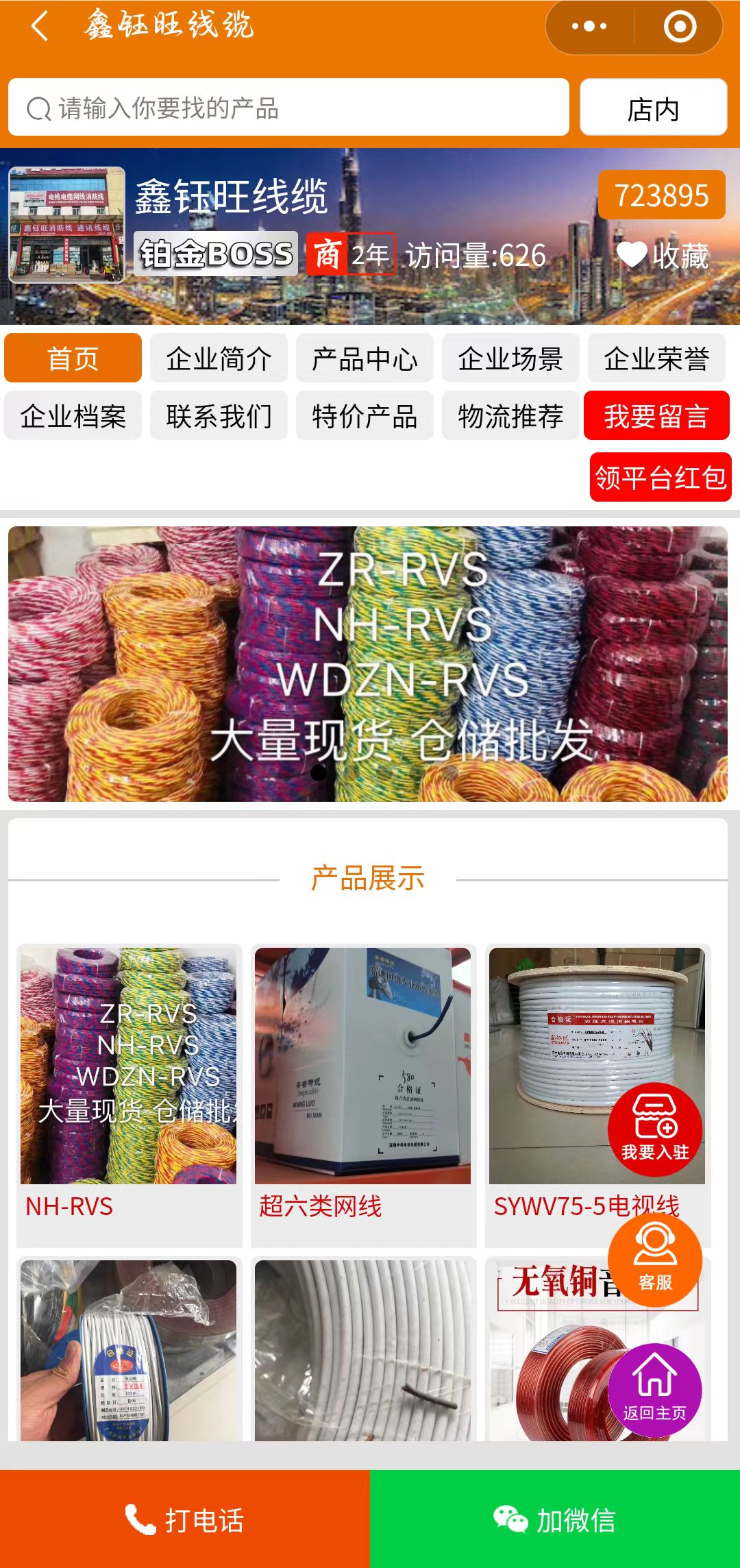Go back using the top-left arrow
Viewport: 740px width, 1568px height.
click(x=40, y=26)
